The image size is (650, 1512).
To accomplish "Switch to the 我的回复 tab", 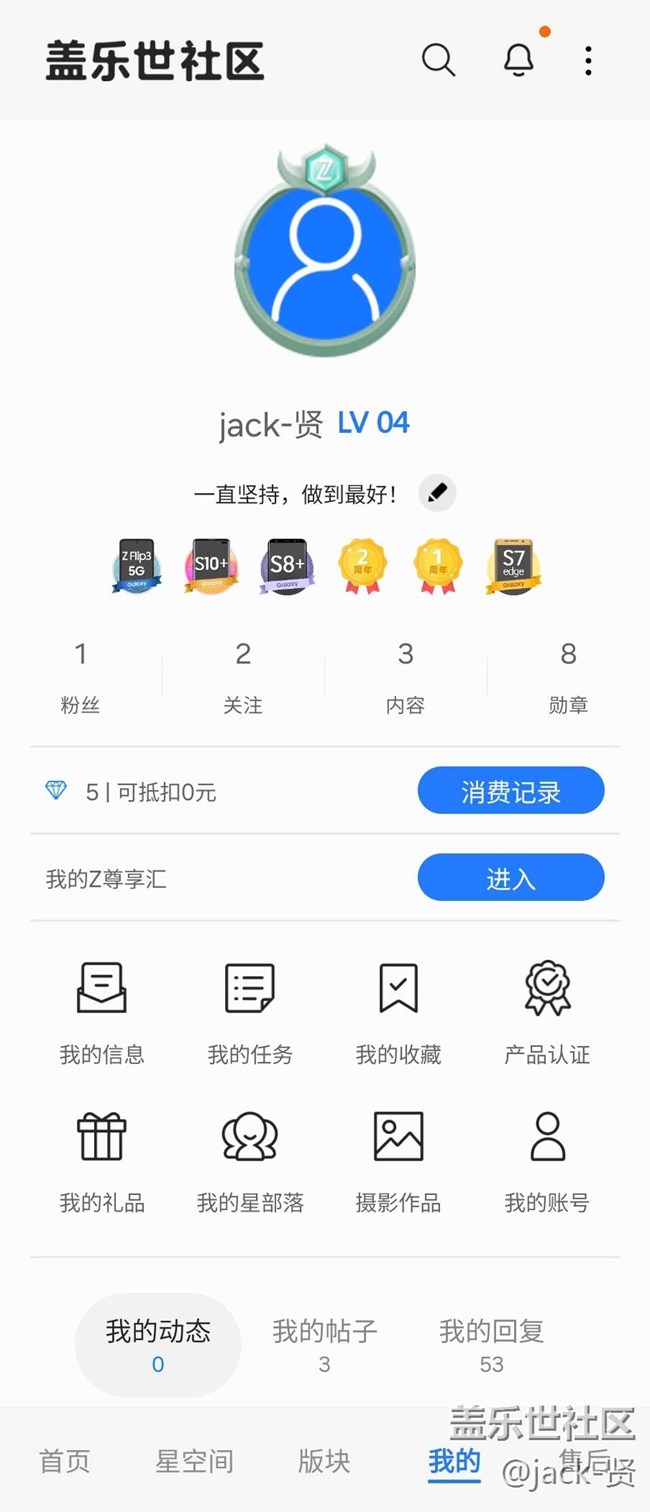I will 491,1344.
